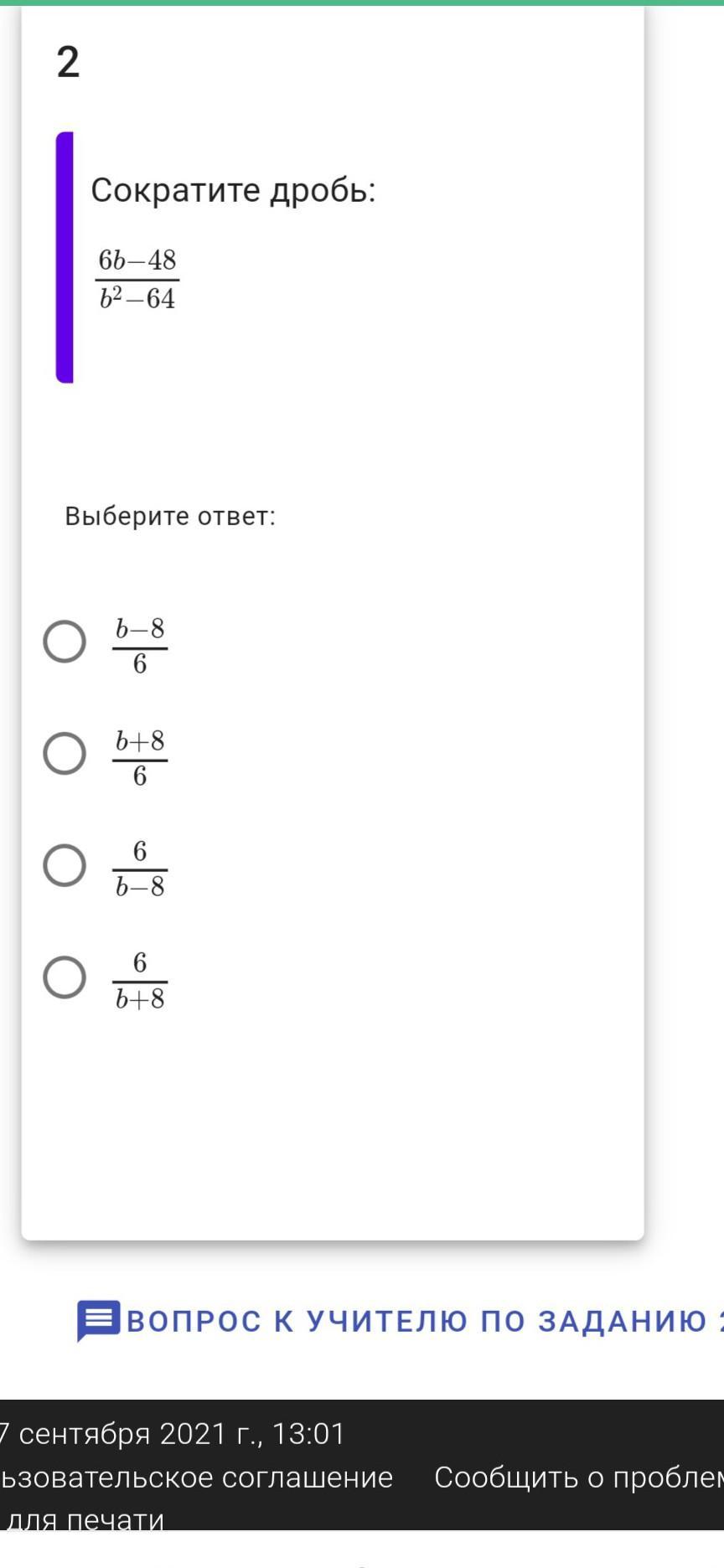Choose the option (b+8)/6
The height and width of the screenshot is (1568, 724).
[65, 753]
